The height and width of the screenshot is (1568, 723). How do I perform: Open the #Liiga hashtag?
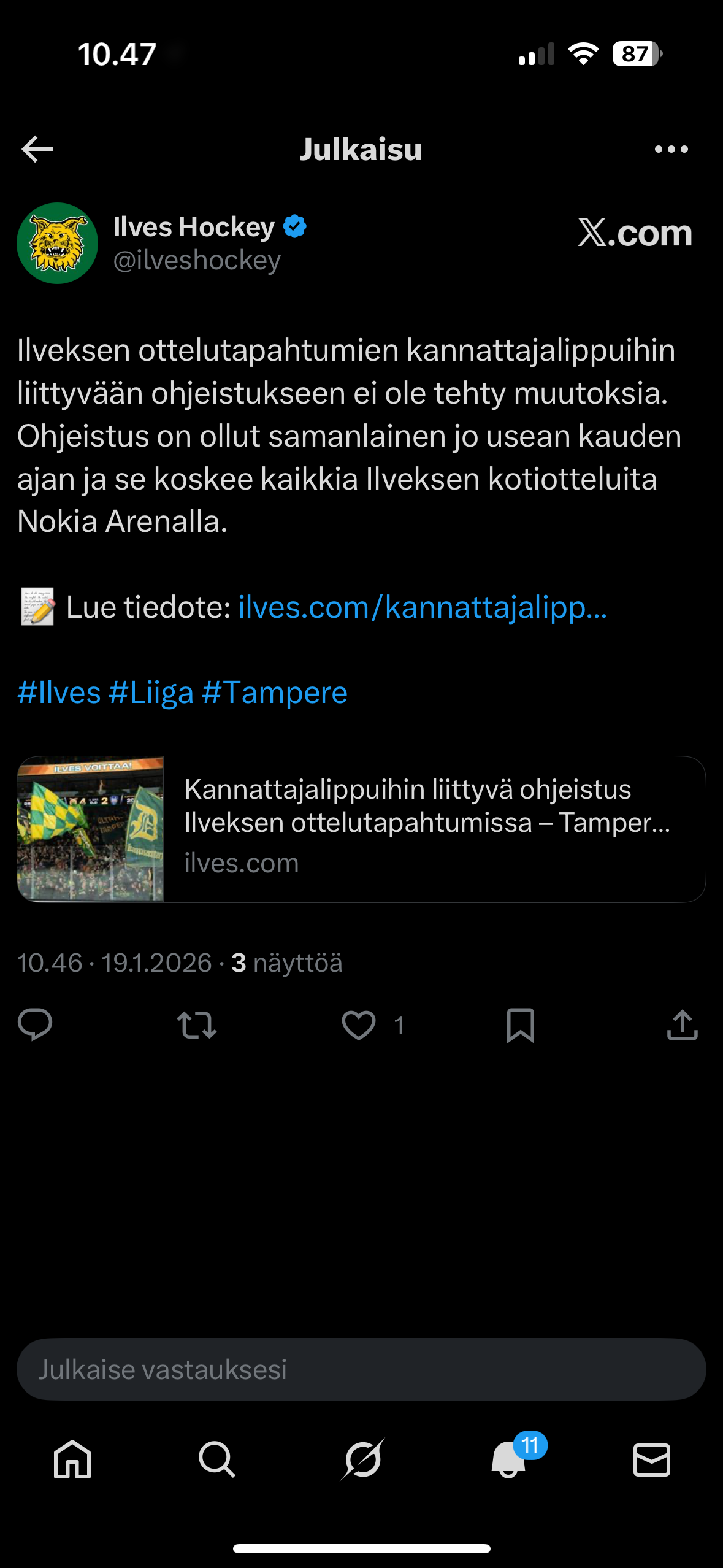point(151,693)
